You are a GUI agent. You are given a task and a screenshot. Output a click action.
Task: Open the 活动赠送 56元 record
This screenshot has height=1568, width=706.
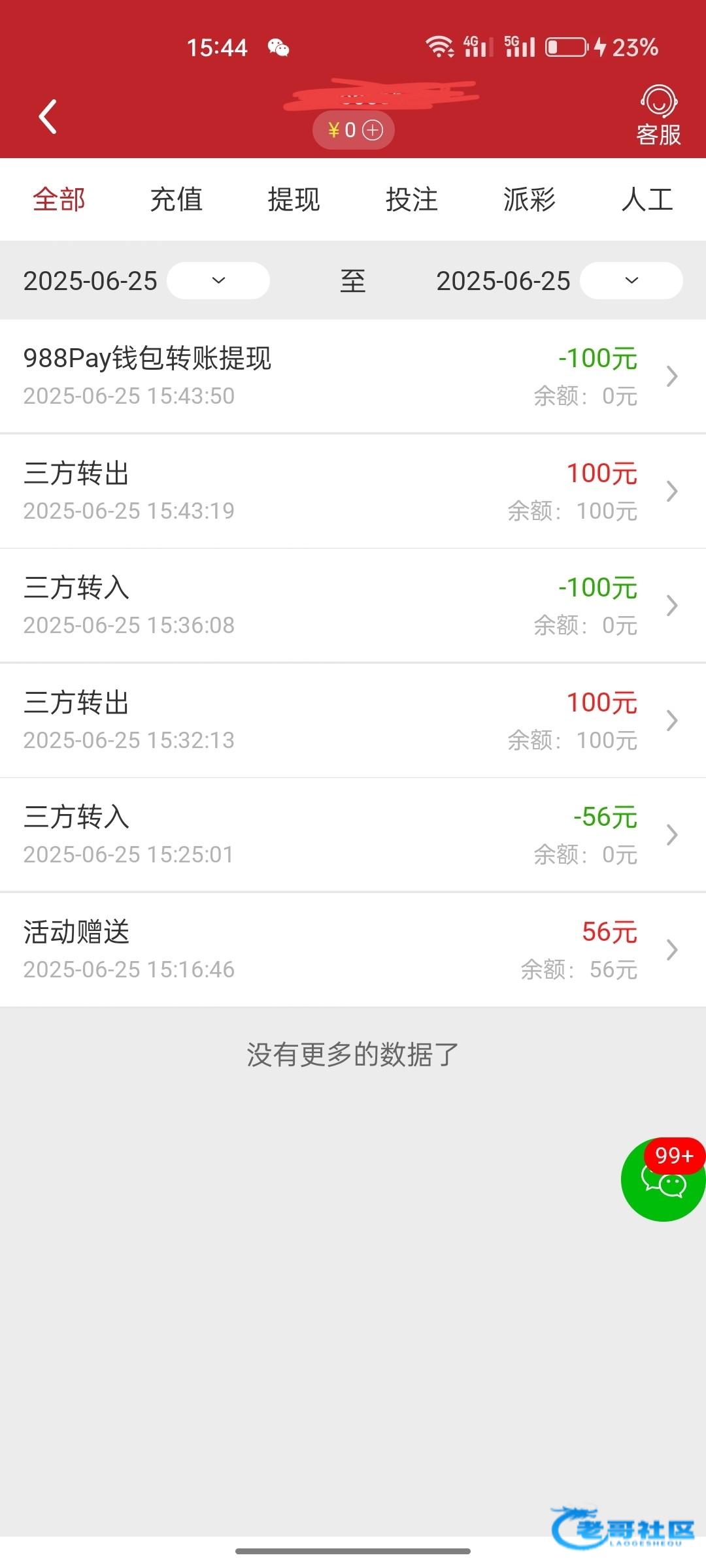coord(353,950)
